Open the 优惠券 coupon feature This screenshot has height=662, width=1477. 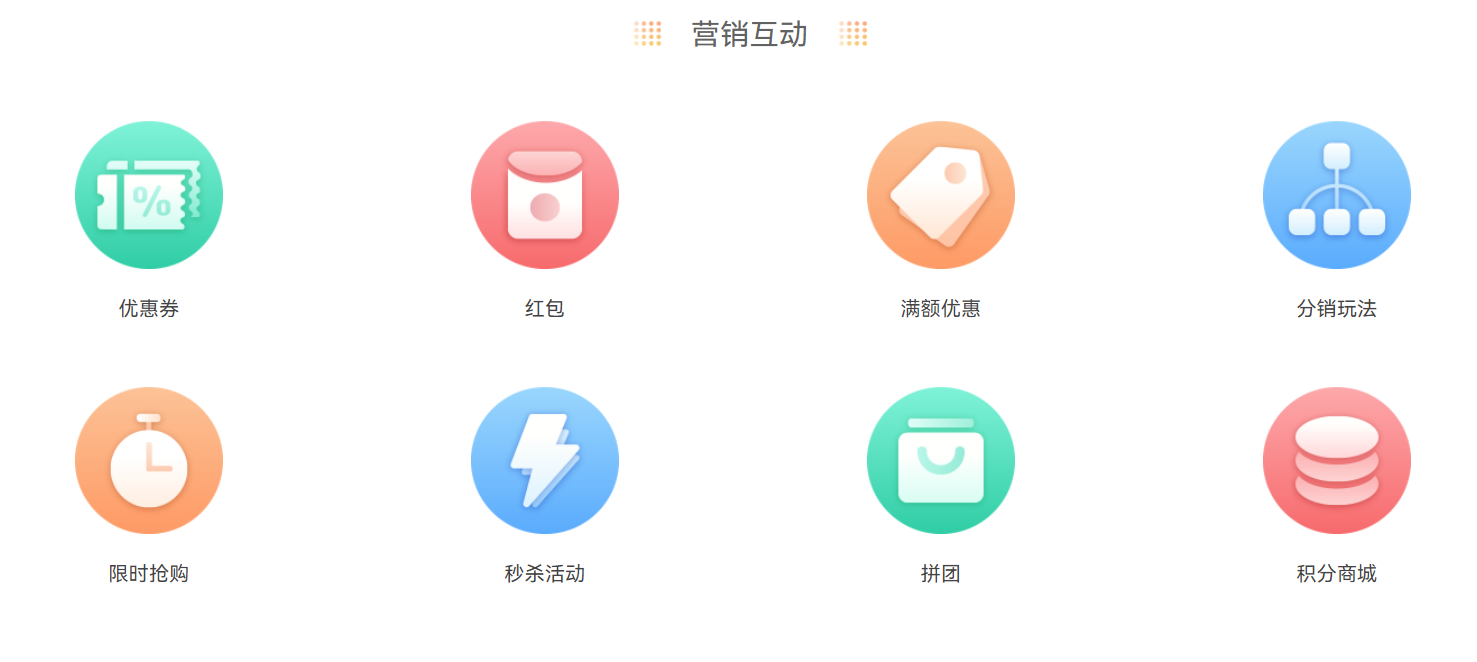[x=149, y=196]
